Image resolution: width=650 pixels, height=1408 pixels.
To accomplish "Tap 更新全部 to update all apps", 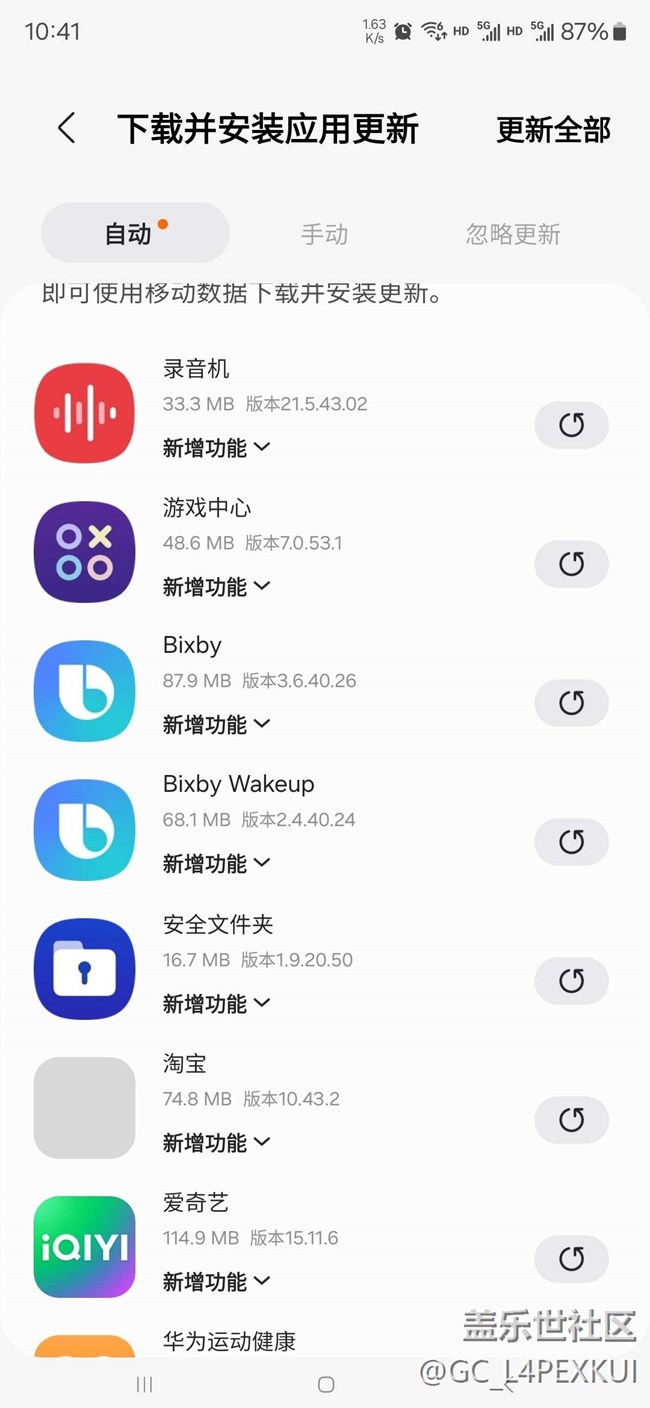I will click(x=553, y=130).
